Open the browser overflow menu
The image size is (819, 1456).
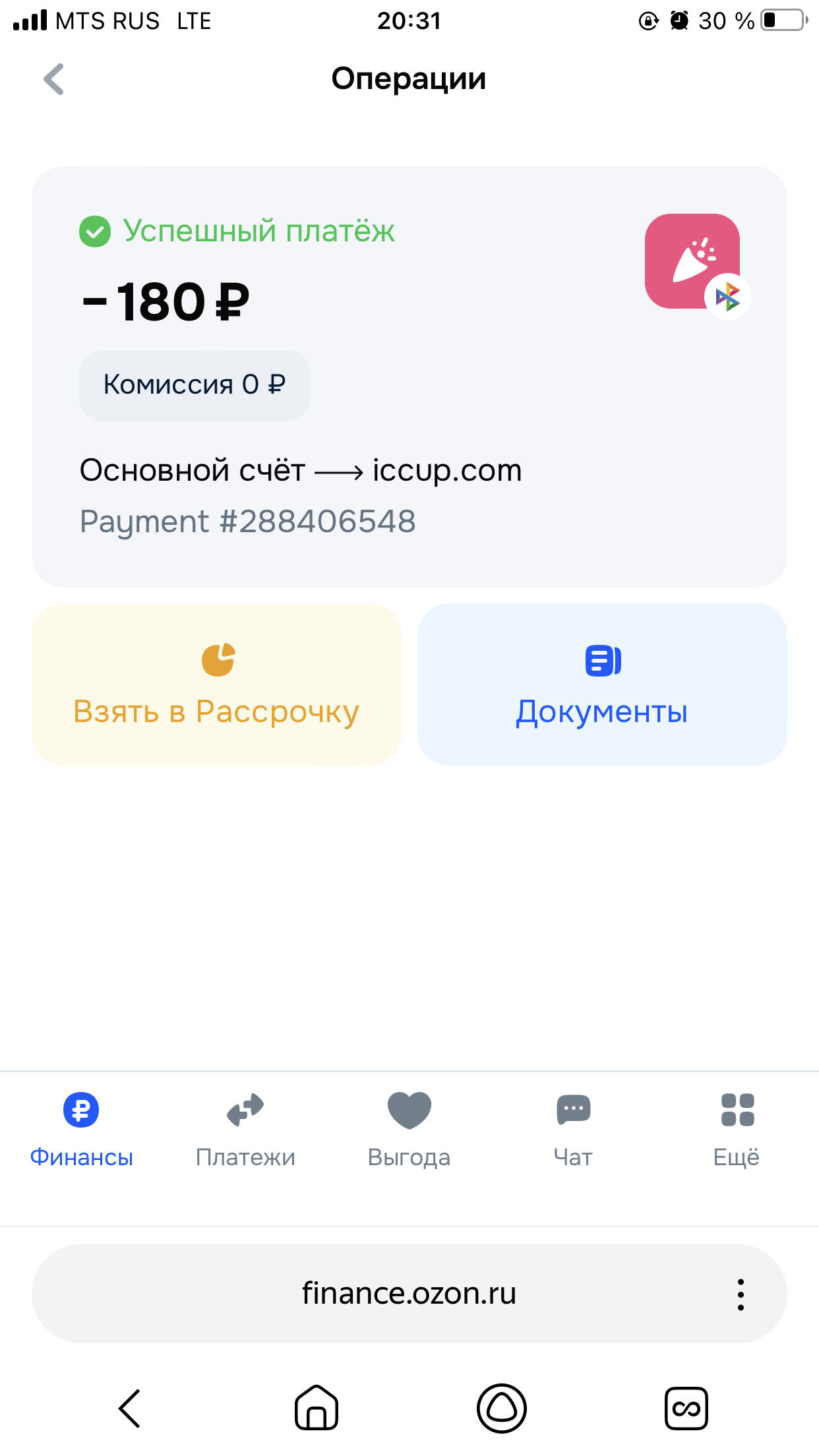[741, 1294]
